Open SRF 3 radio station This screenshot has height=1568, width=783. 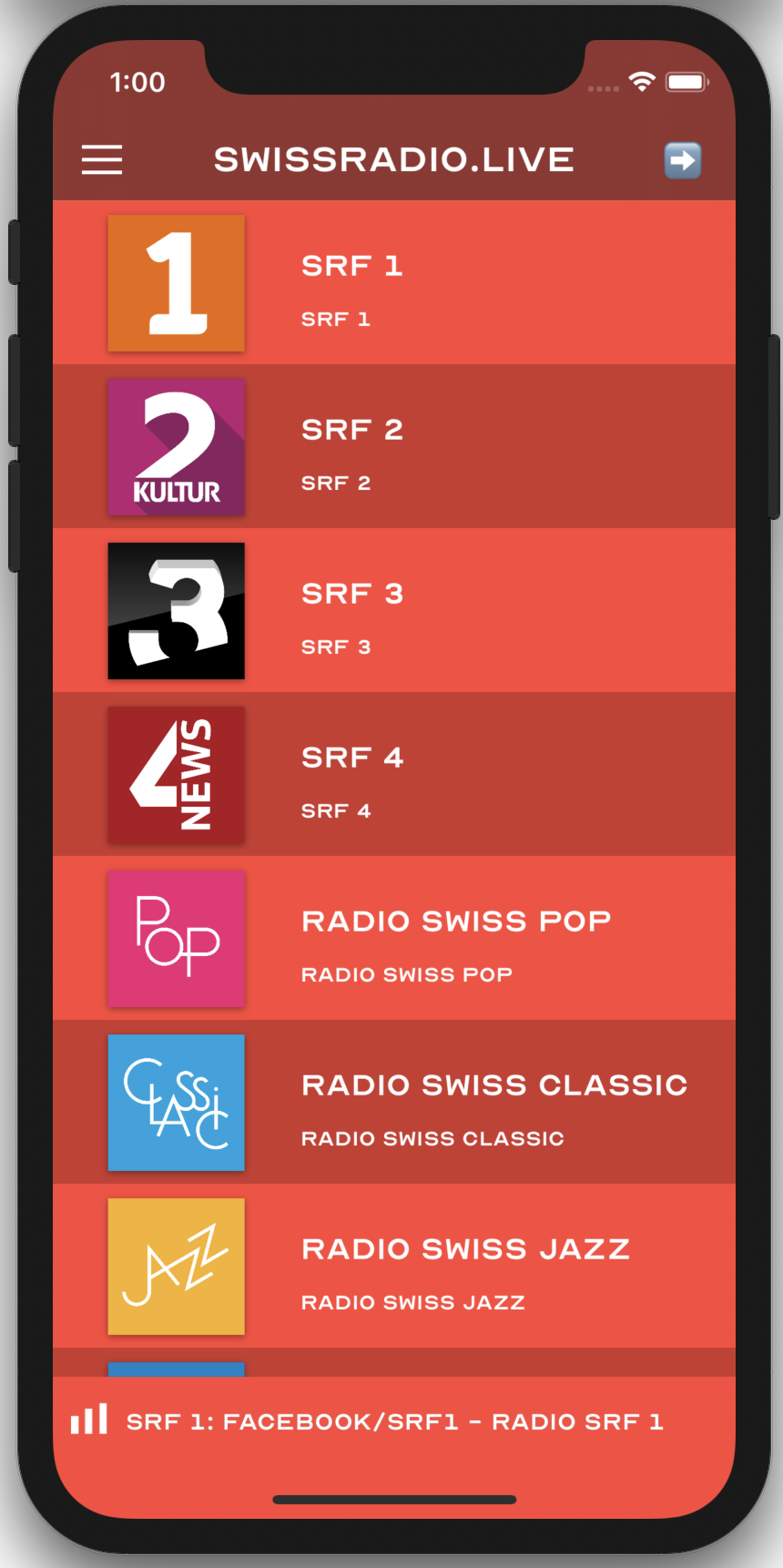[x=393, y=611]
